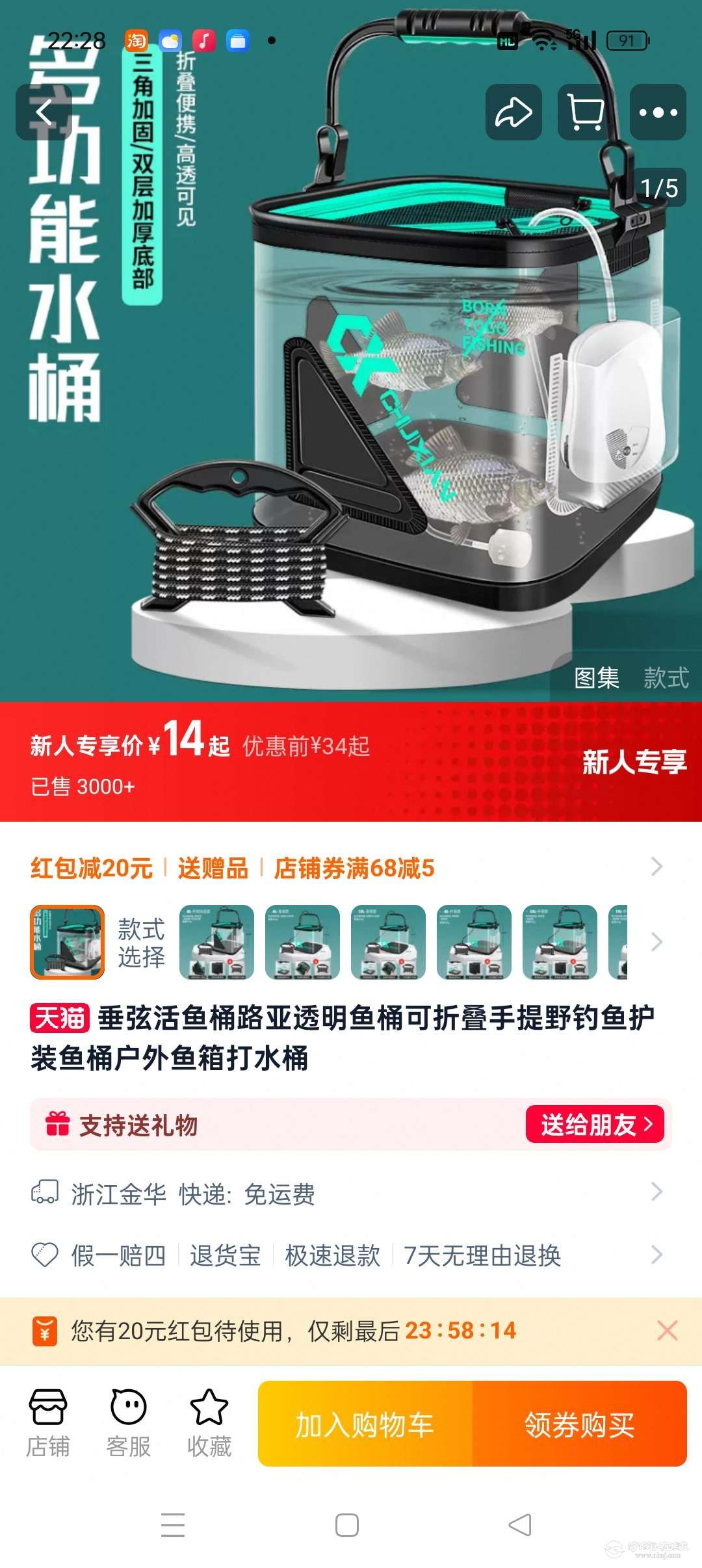Switch to the 款式 tab
The width and height of the screenshot is (702, 1568).
tap(666, 678)
